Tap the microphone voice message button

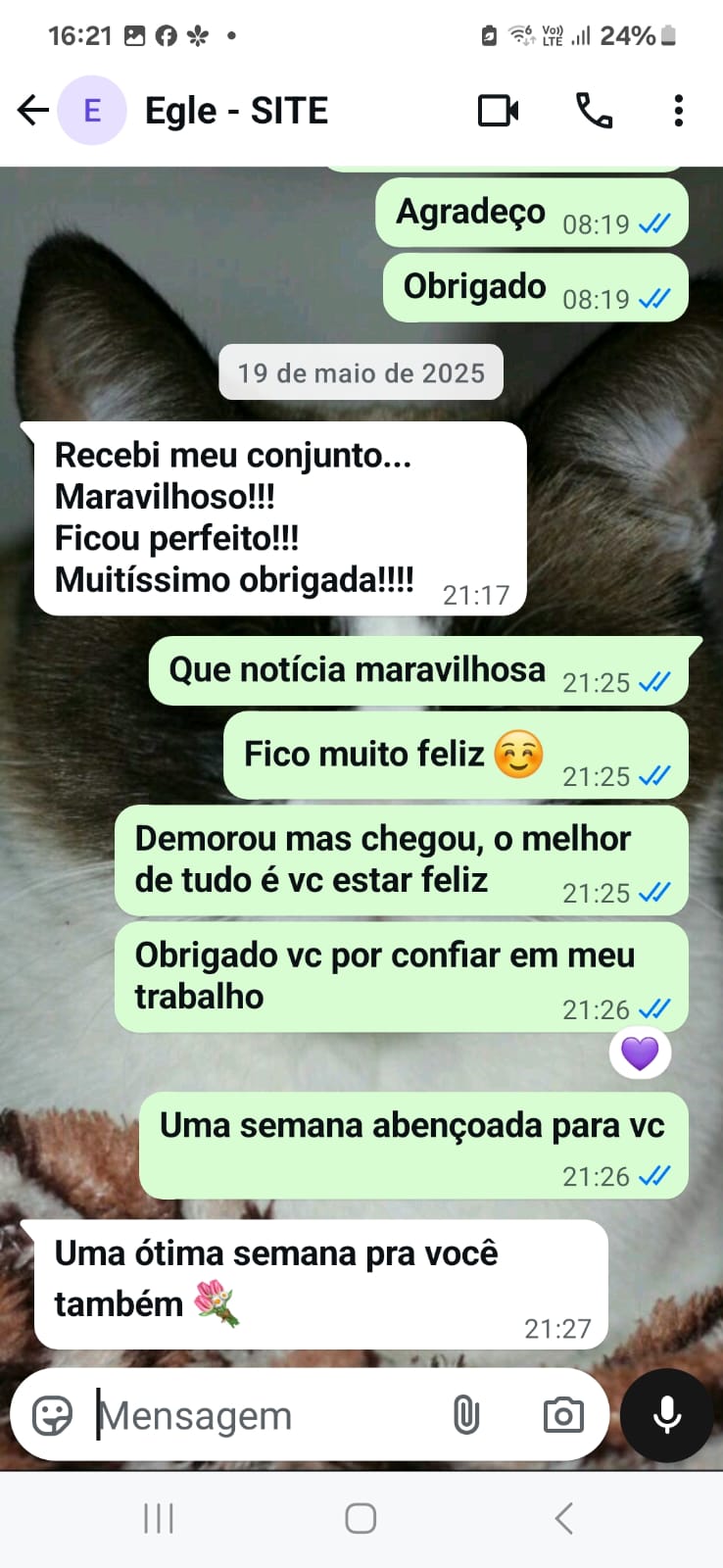point(667,1415)
